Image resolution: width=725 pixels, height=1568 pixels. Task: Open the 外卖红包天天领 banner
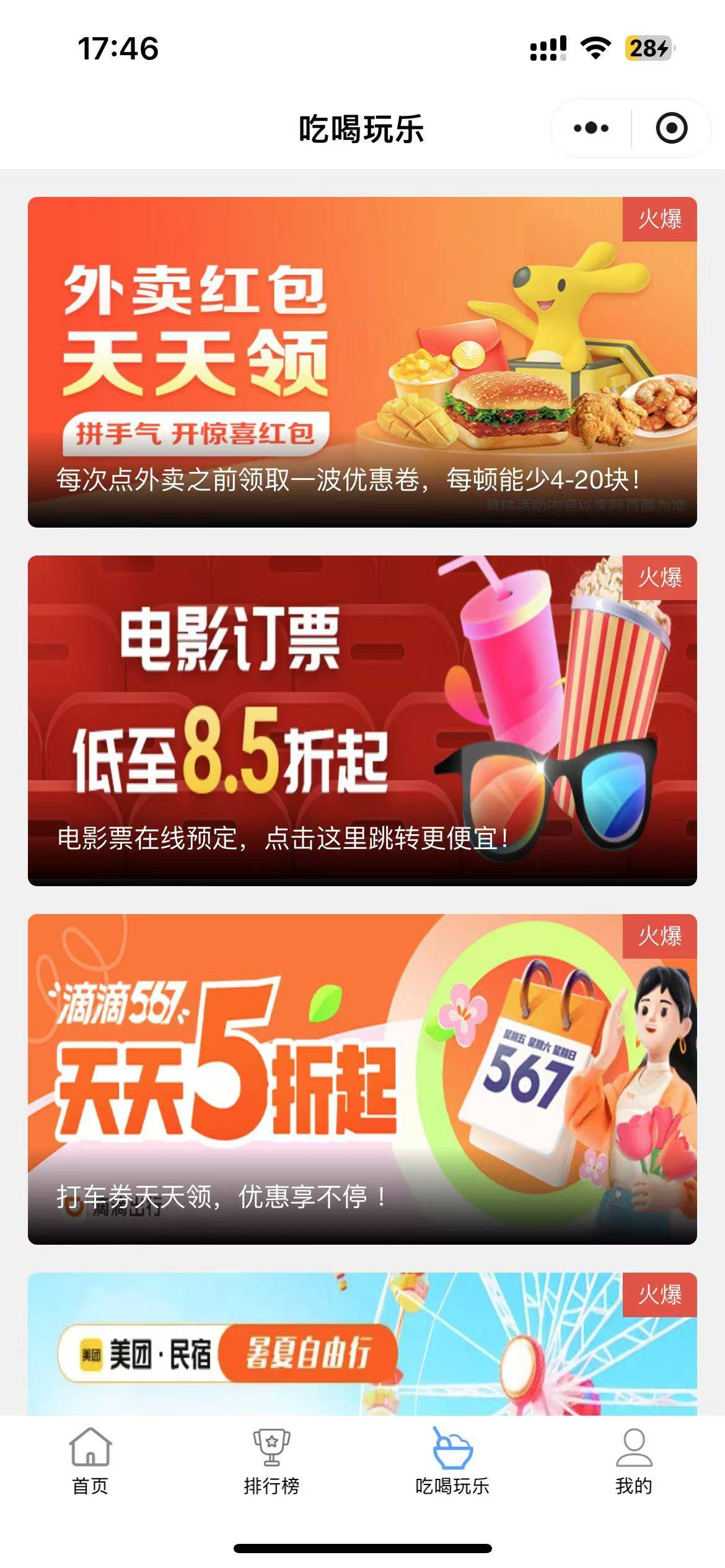362,362
